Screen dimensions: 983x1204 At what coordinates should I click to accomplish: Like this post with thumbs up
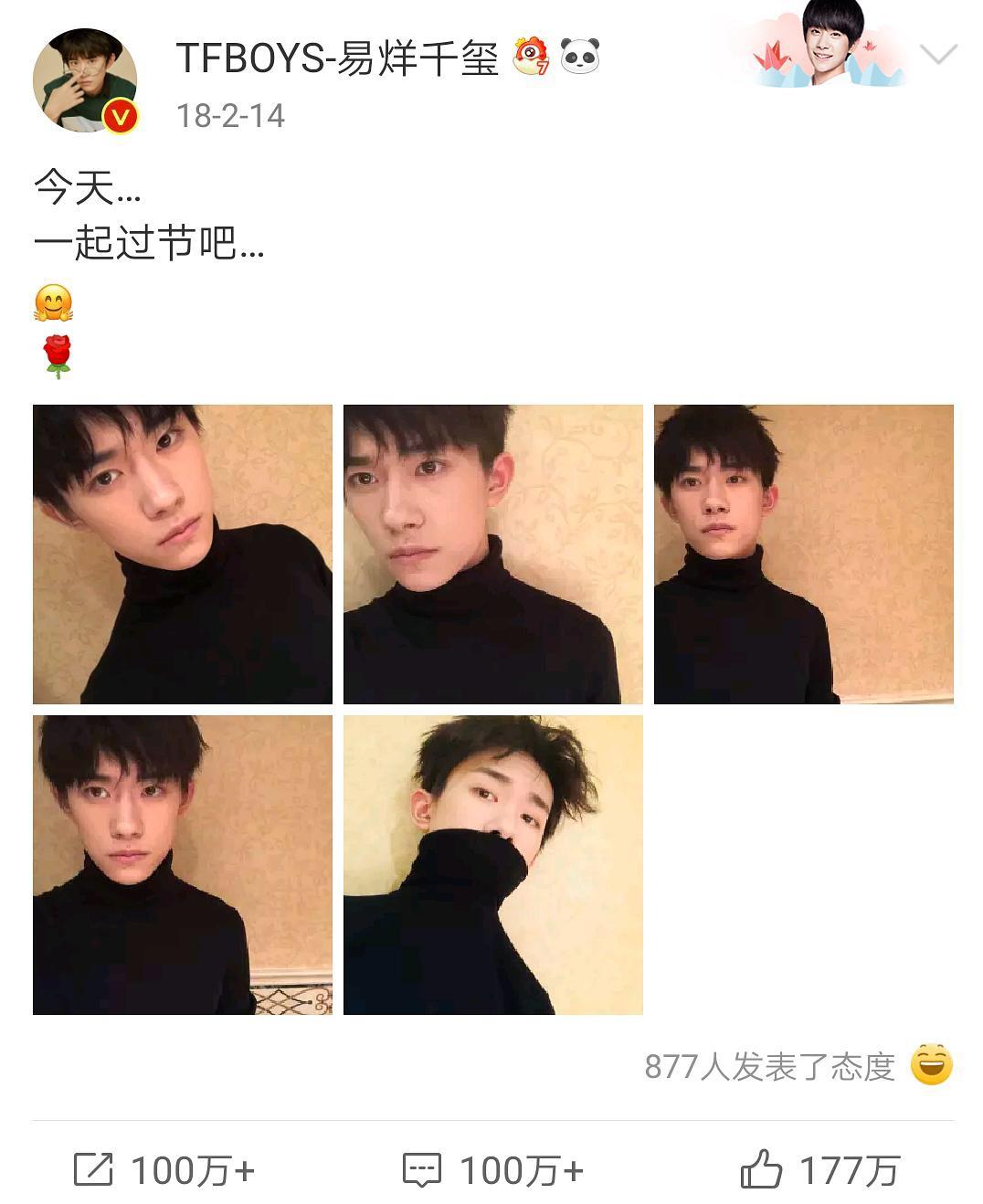point(819,1170)
